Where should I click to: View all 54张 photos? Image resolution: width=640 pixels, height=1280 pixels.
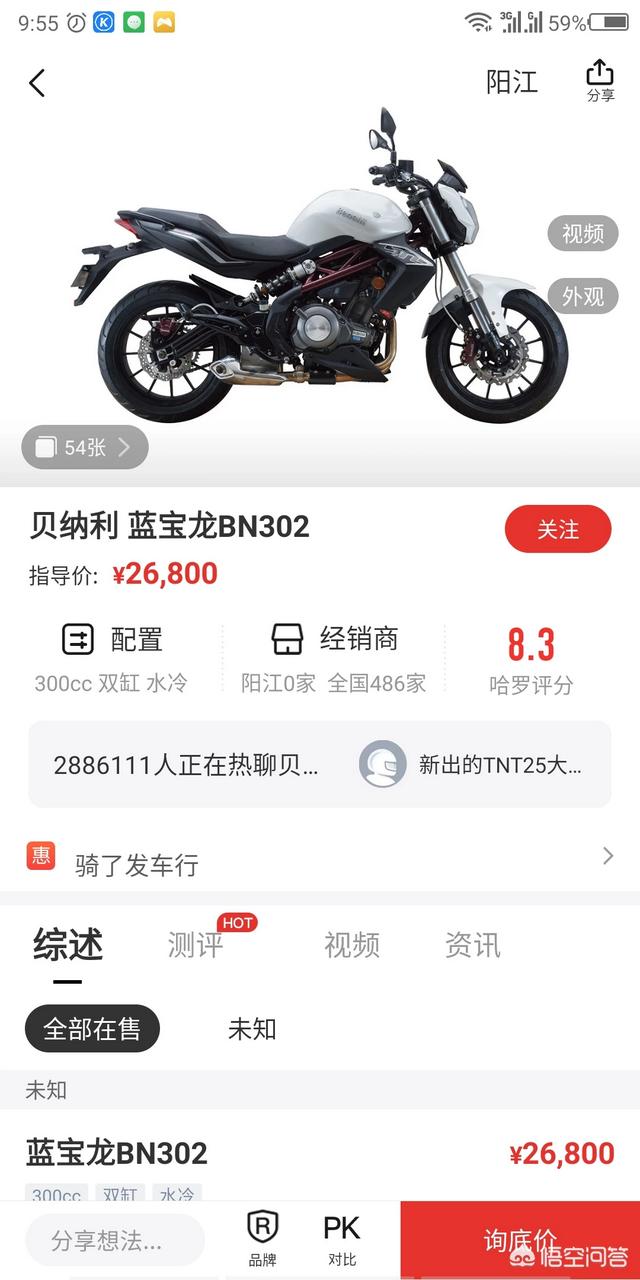tap(85, 448)
